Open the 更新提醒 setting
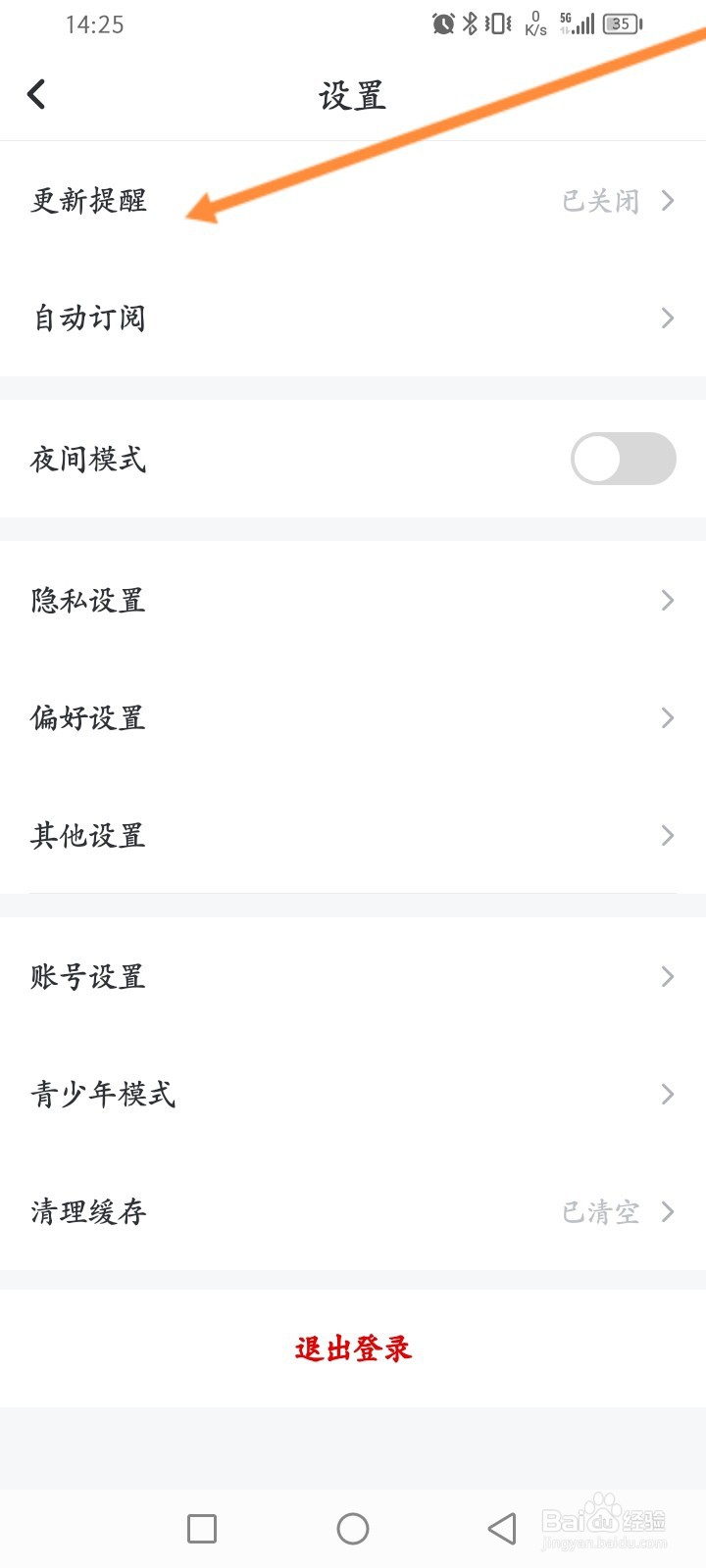This screenshot has height=1568, width=706. click(353, 201)
